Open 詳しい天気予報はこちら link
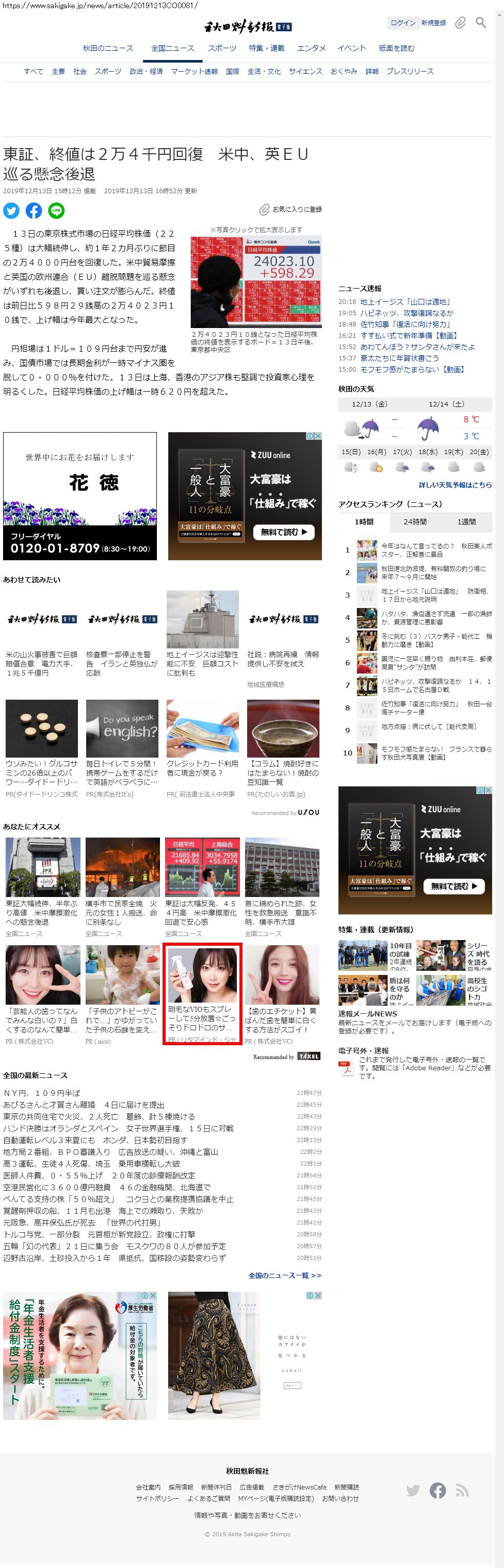This screenshot has width=504, height=1568. 455,485
